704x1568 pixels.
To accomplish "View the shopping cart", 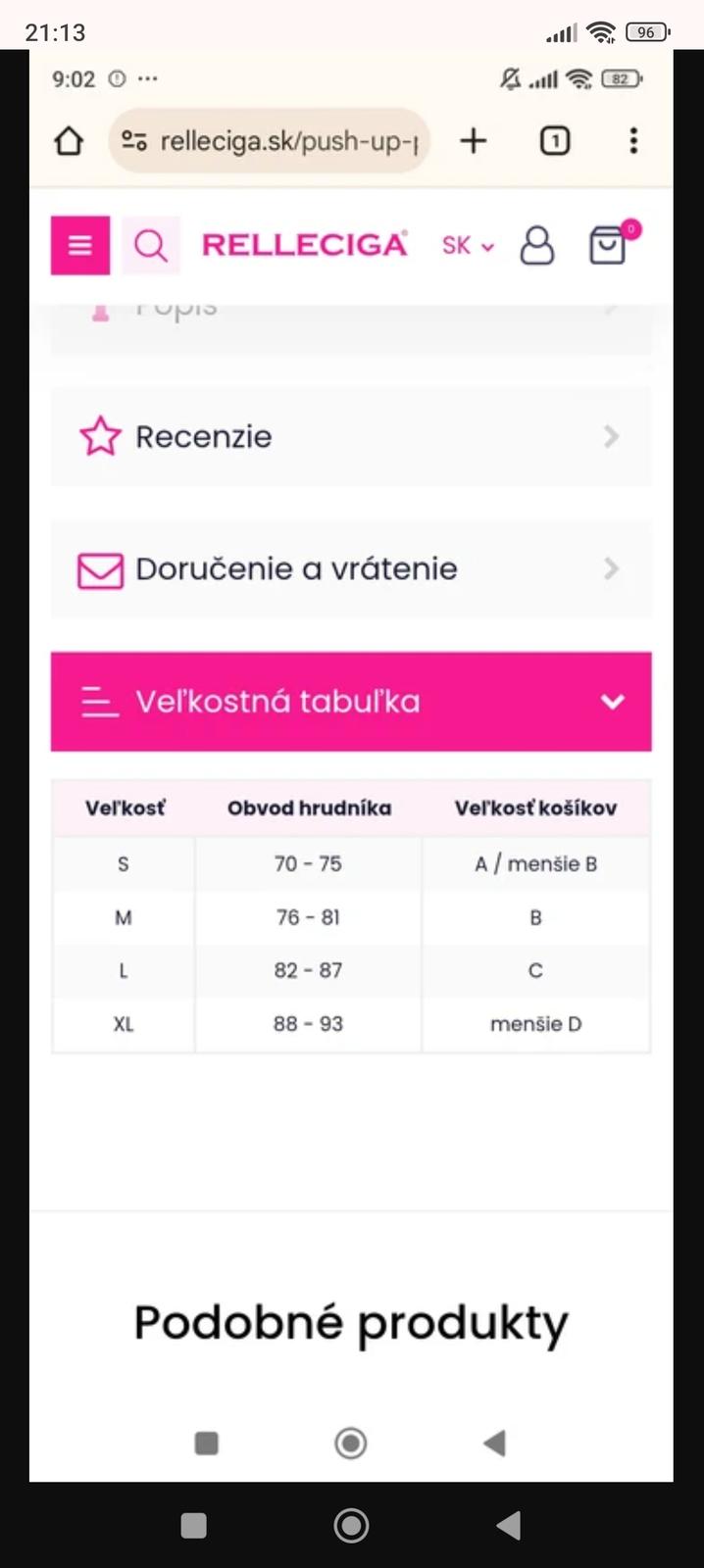I will pyautogui.click(x=608, y=245).
